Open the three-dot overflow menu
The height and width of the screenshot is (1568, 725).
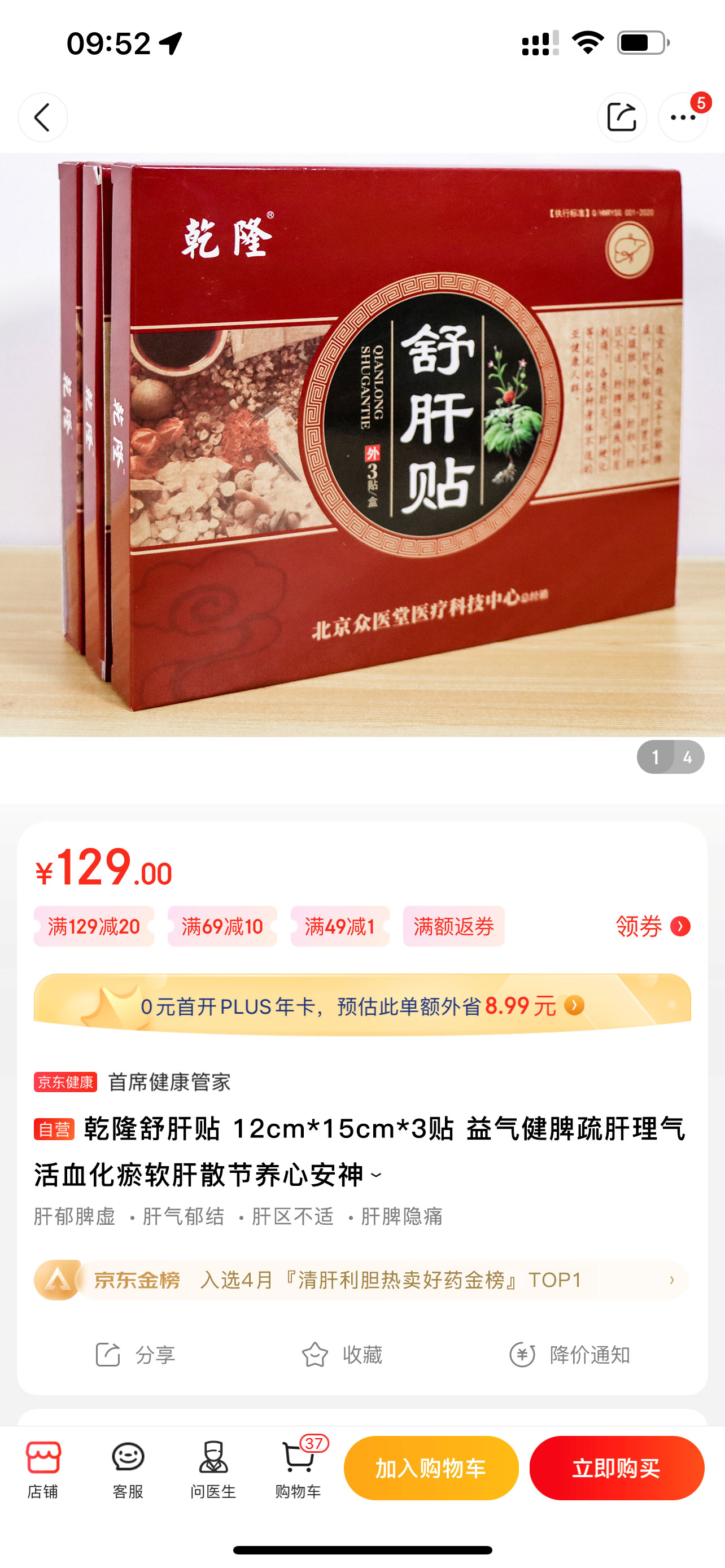(683, 117)
